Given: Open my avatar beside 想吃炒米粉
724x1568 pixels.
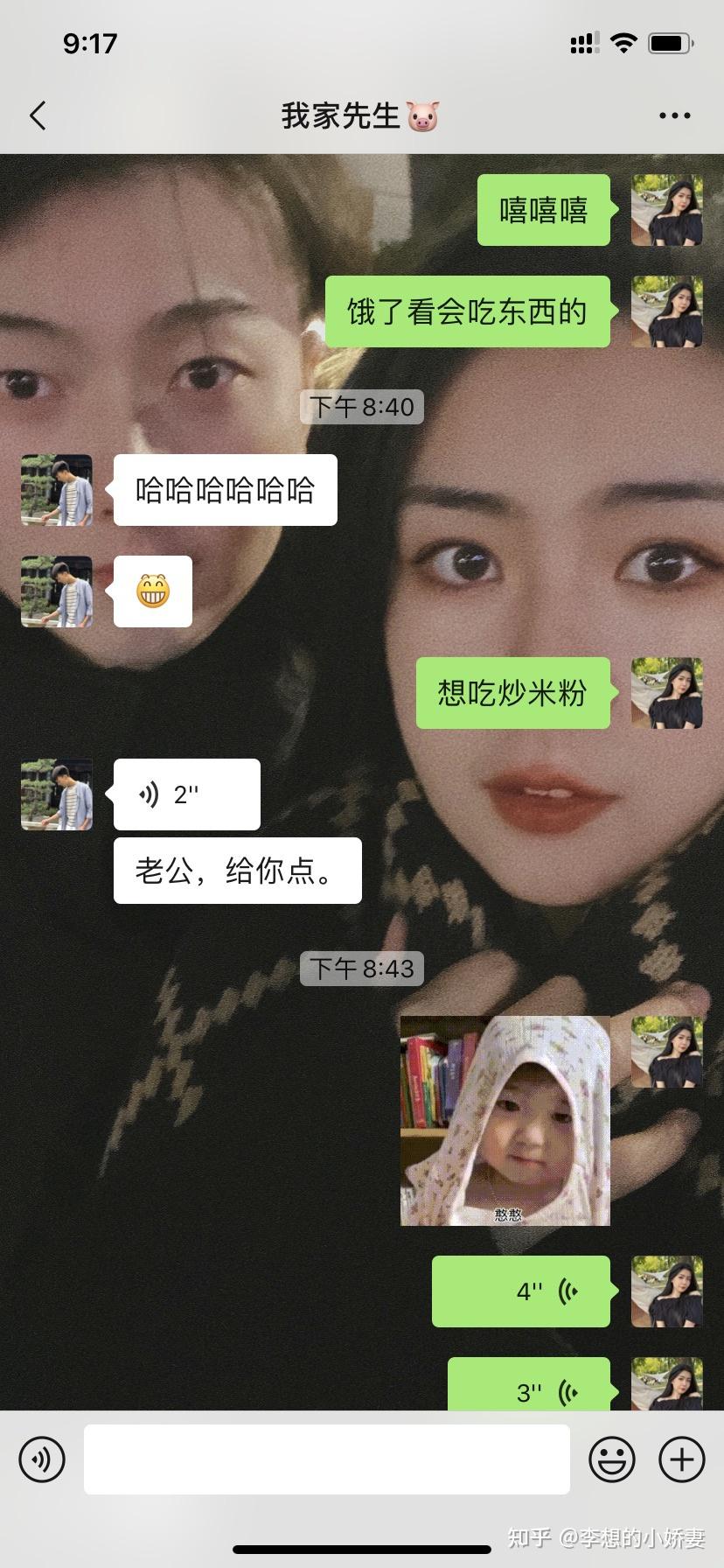Looking at the screenshot, I should (666, 693).
